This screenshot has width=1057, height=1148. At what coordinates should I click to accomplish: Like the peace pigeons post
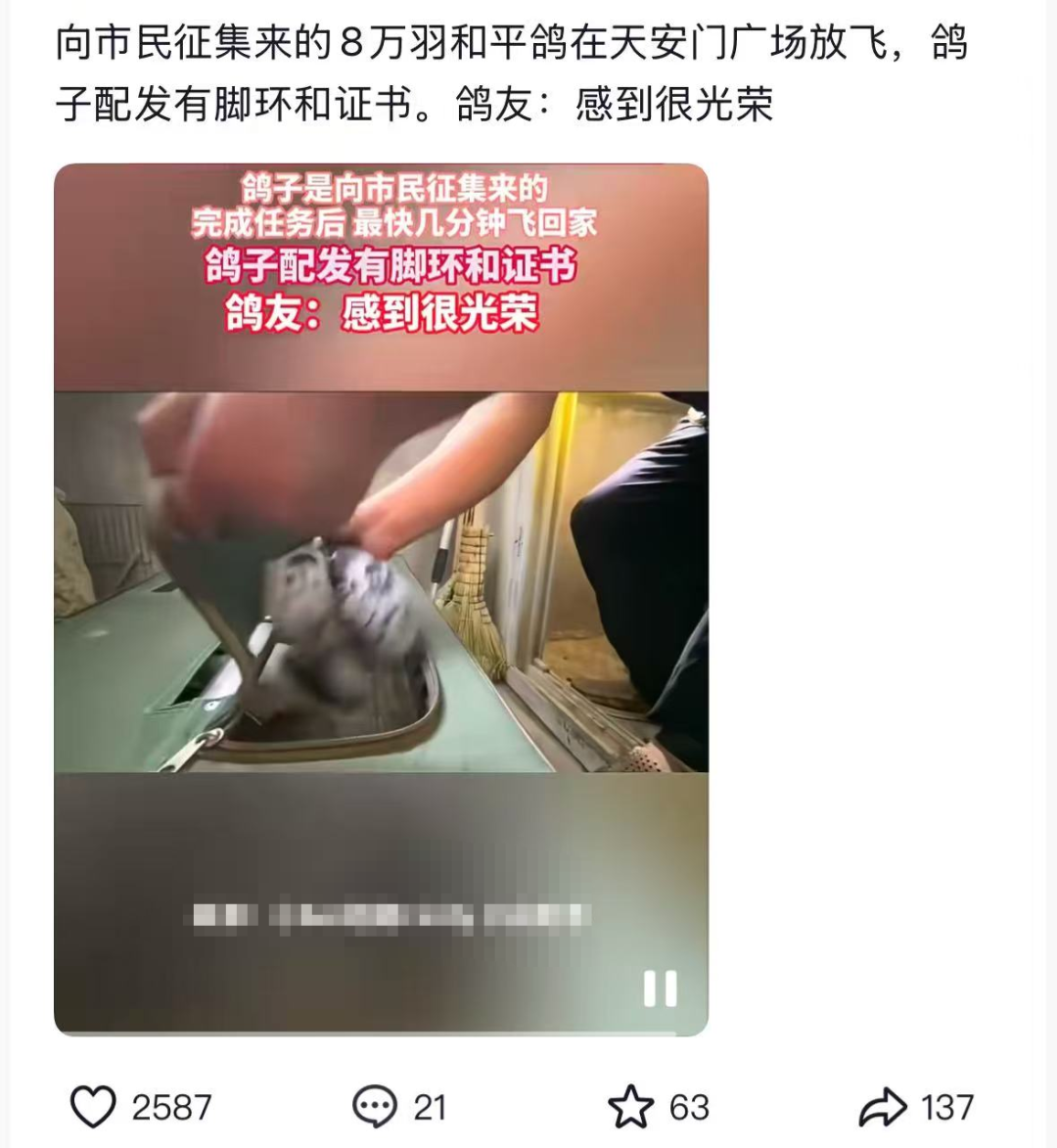(94, 1107)
